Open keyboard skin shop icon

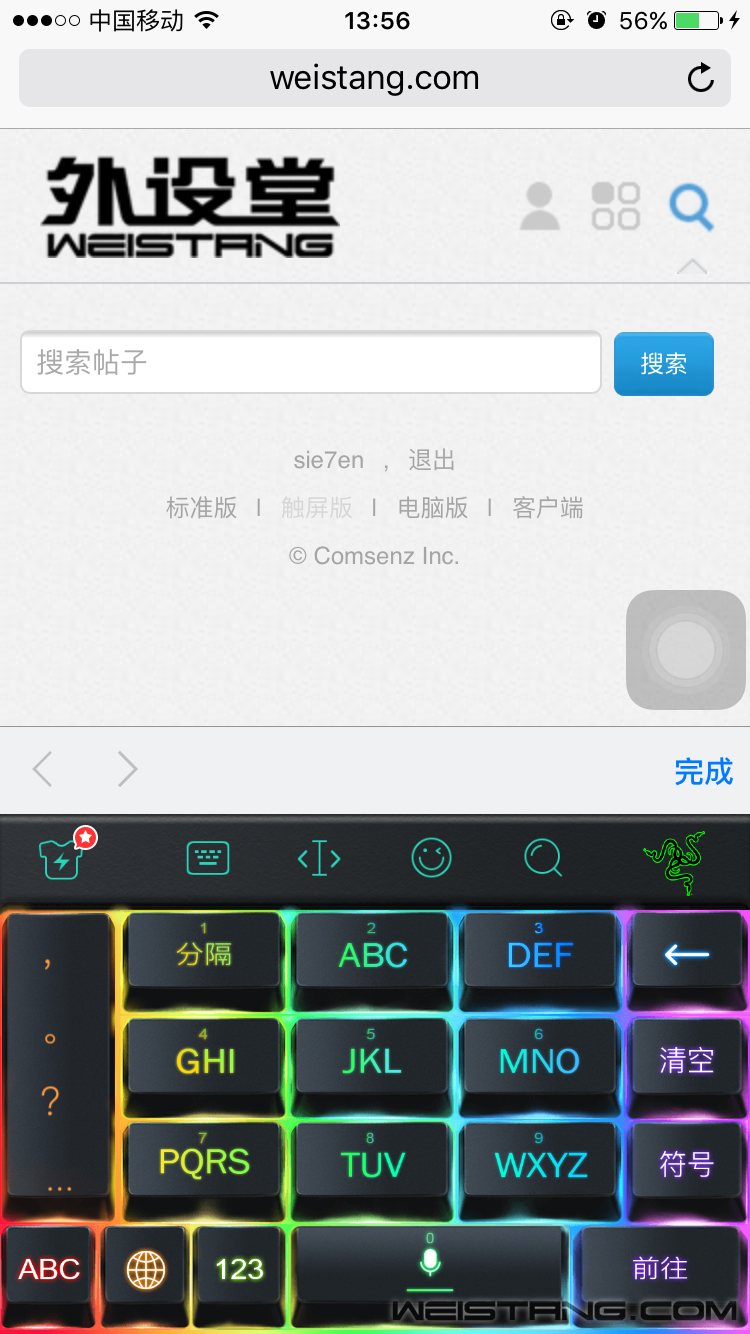pos(62,857)
